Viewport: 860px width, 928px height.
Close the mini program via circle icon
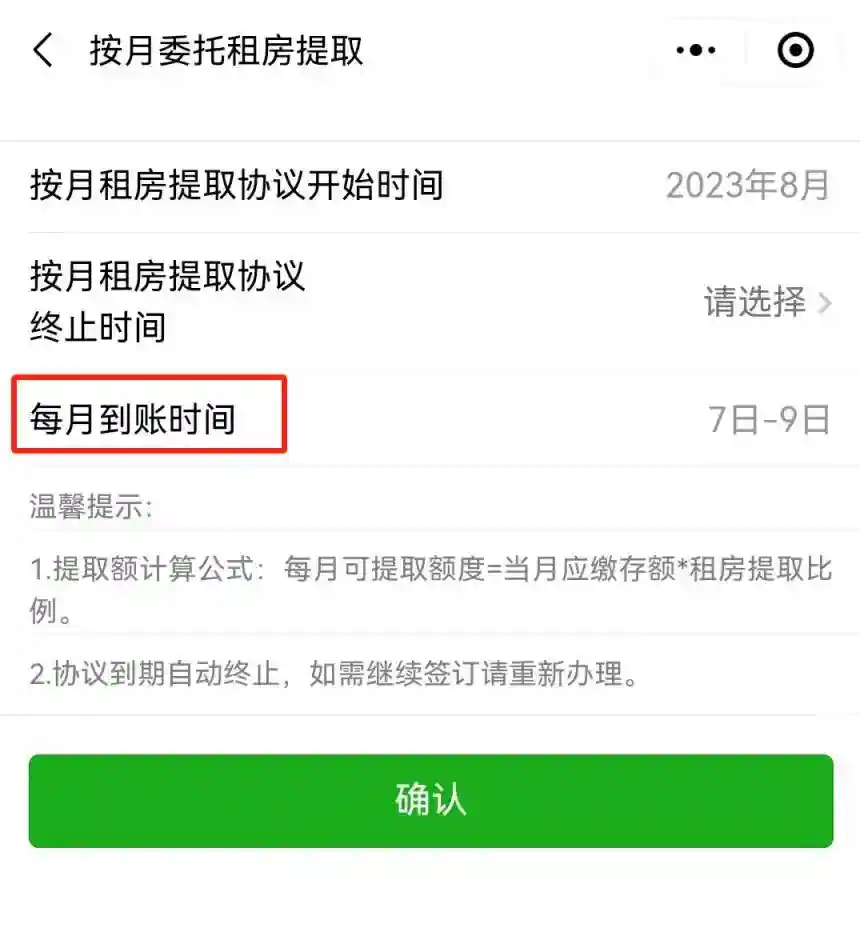click(796, 50)
